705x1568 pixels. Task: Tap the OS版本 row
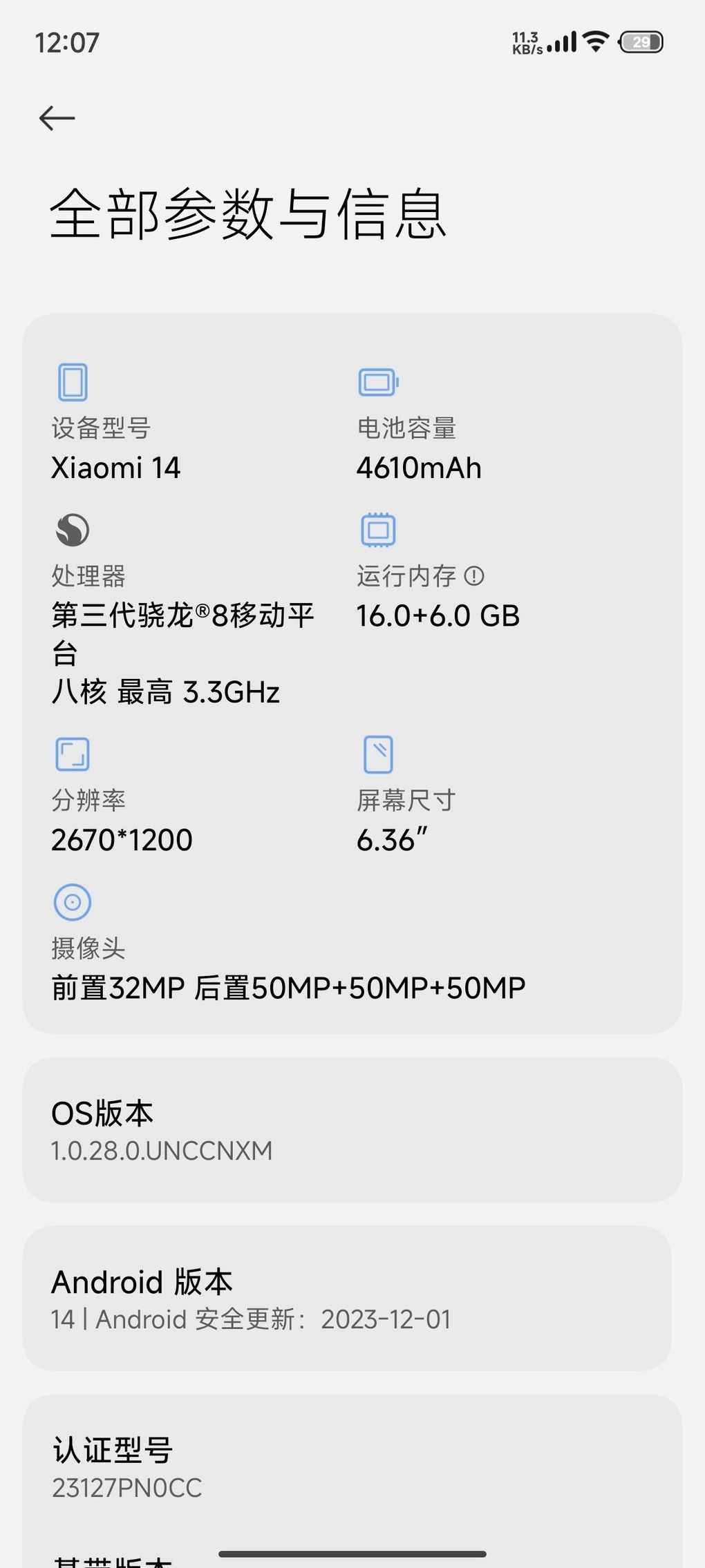352,1130
